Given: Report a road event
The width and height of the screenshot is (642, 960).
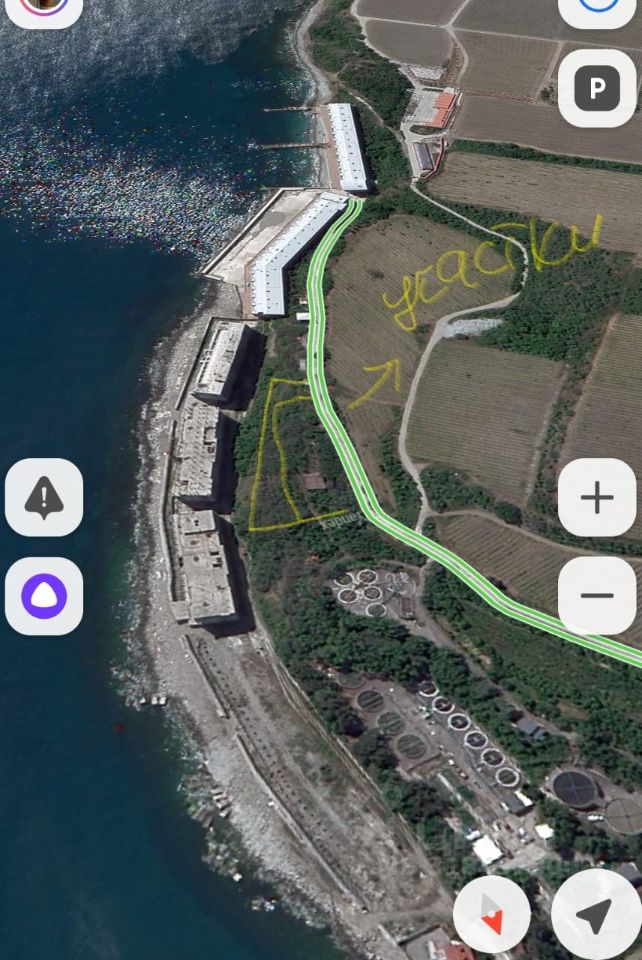Looking at the screenshot, I should [44, 497].
